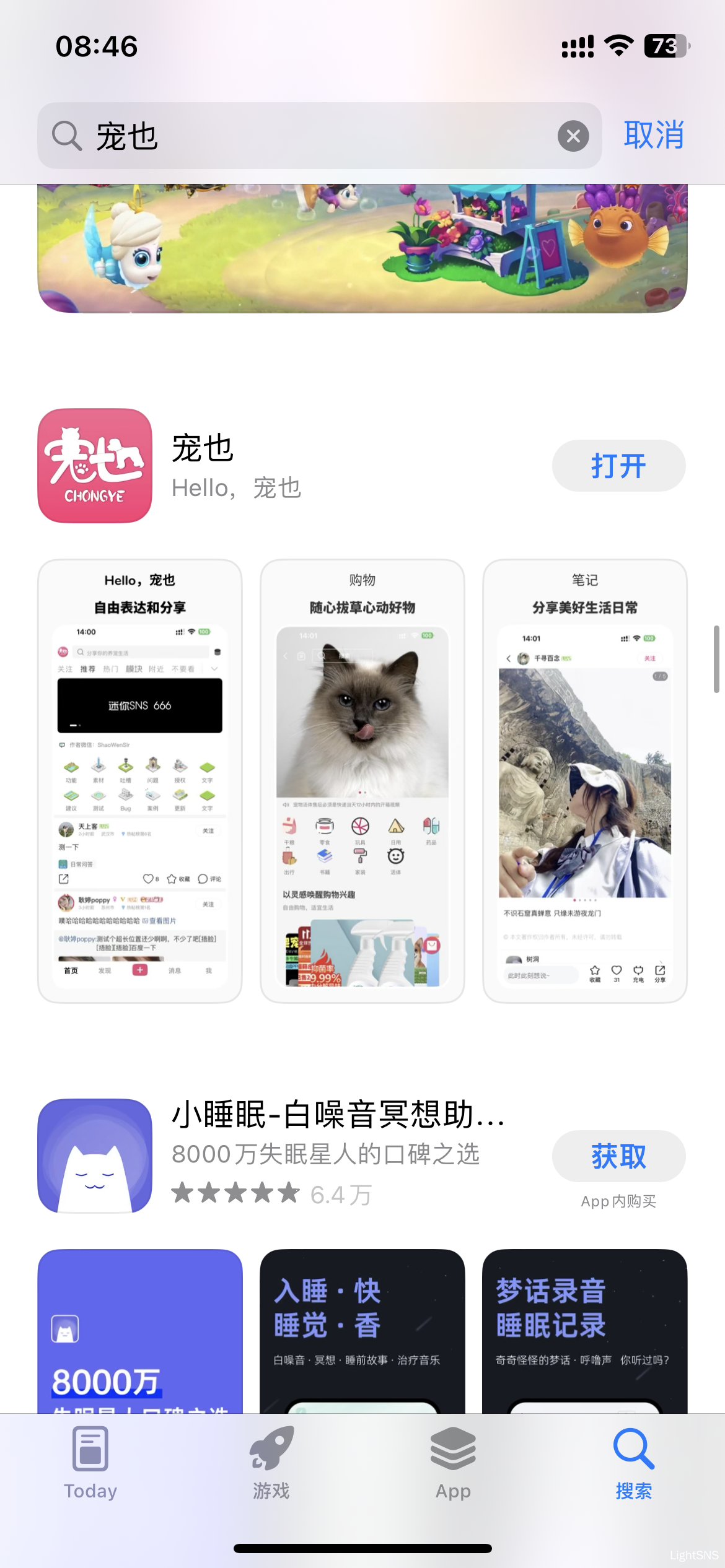Open the 宠也 app with 打开
Image resolution: width=725 pixels, height=1568 pixels.
coord(618,466)
